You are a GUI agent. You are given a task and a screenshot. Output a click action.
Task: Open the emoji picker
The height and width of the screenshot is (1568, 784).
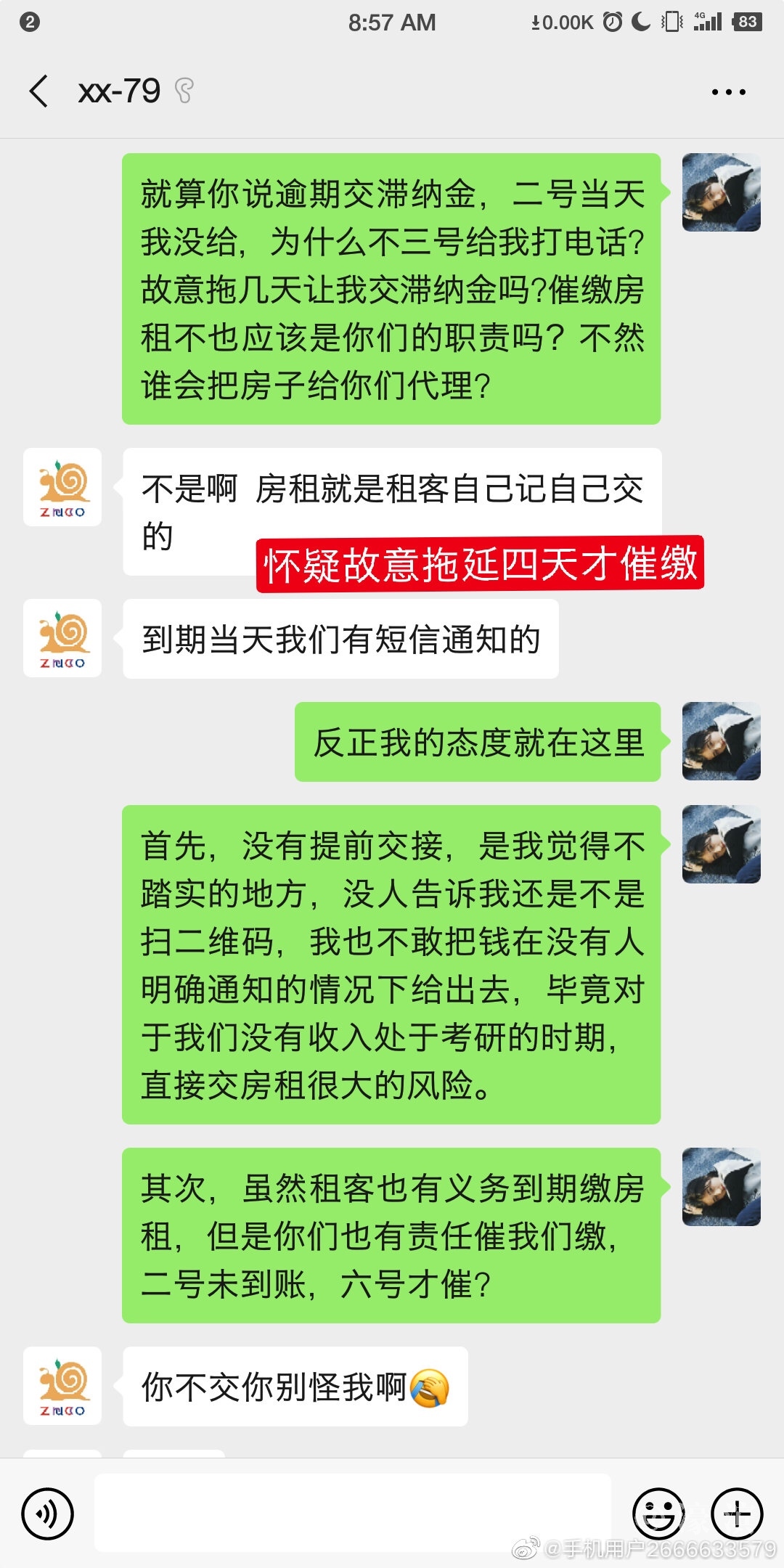point(658,1514)
